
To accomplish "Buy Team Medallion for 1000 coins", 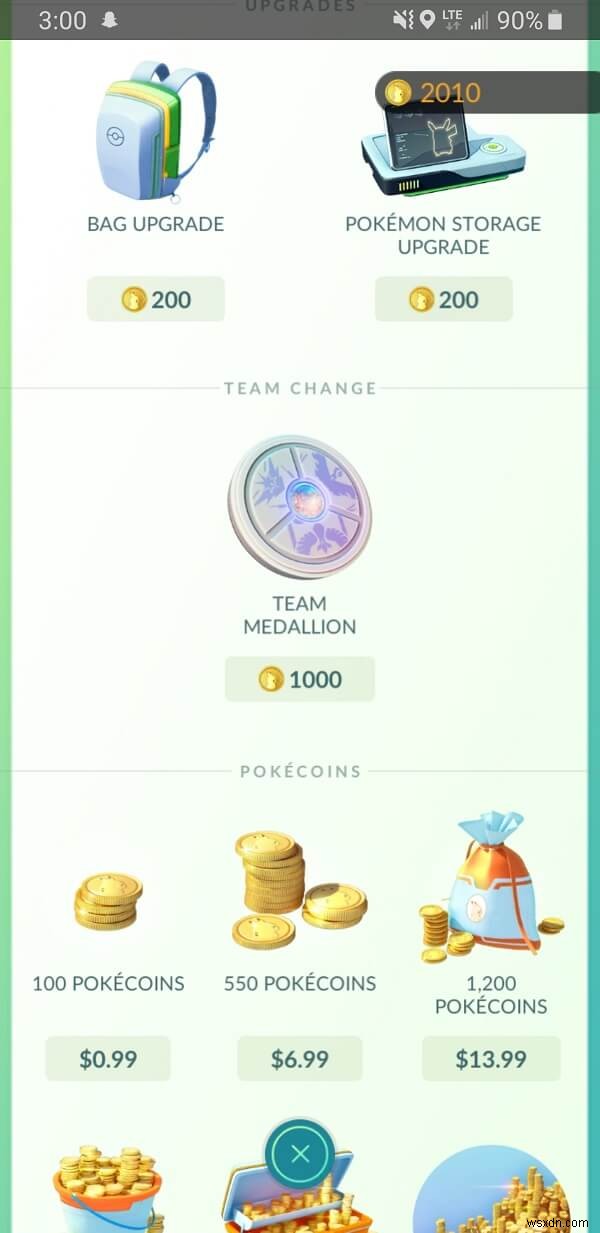I will (x=299, y=679).
